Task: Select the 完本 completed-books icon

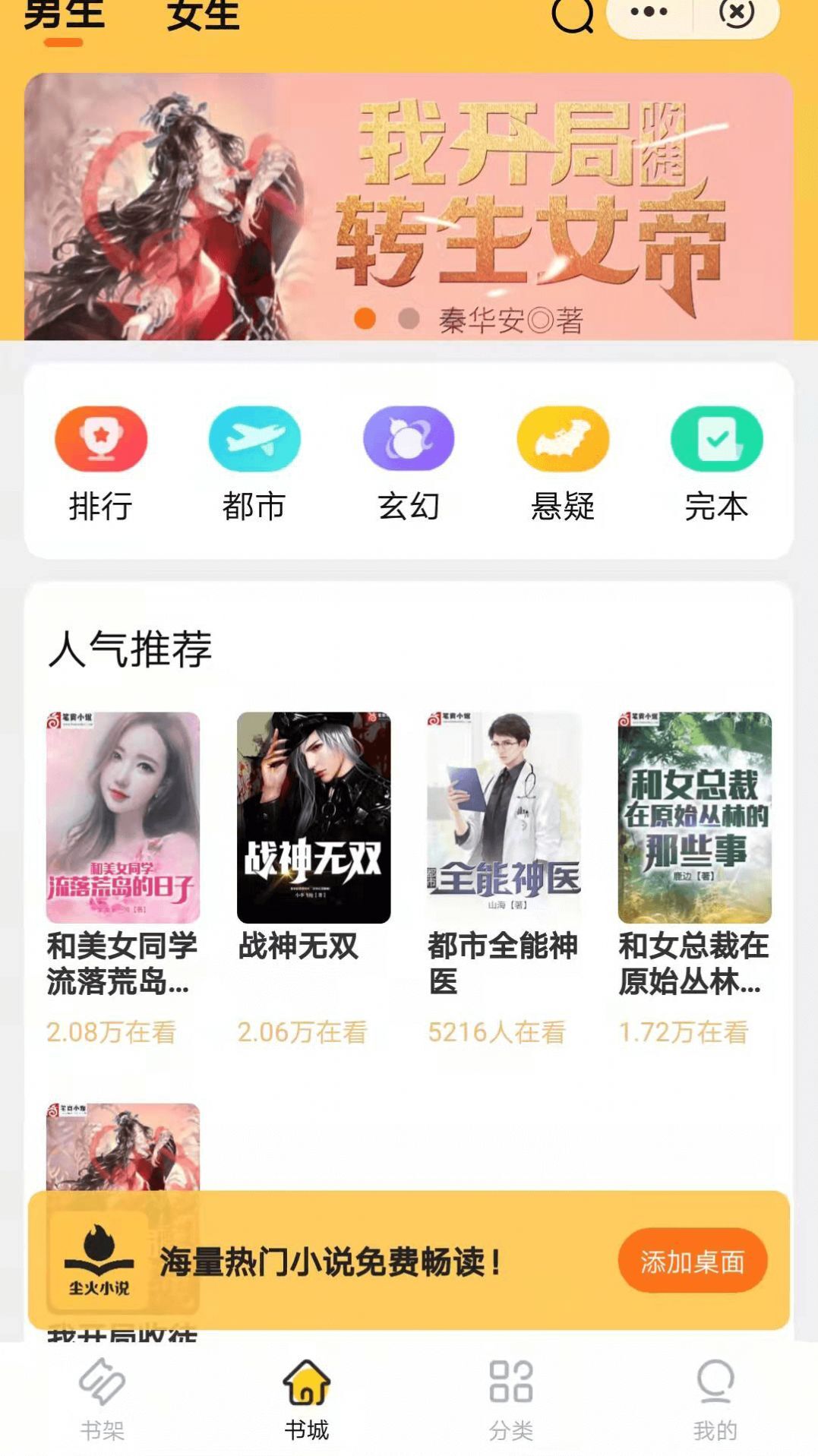Action: pos(714,439)
